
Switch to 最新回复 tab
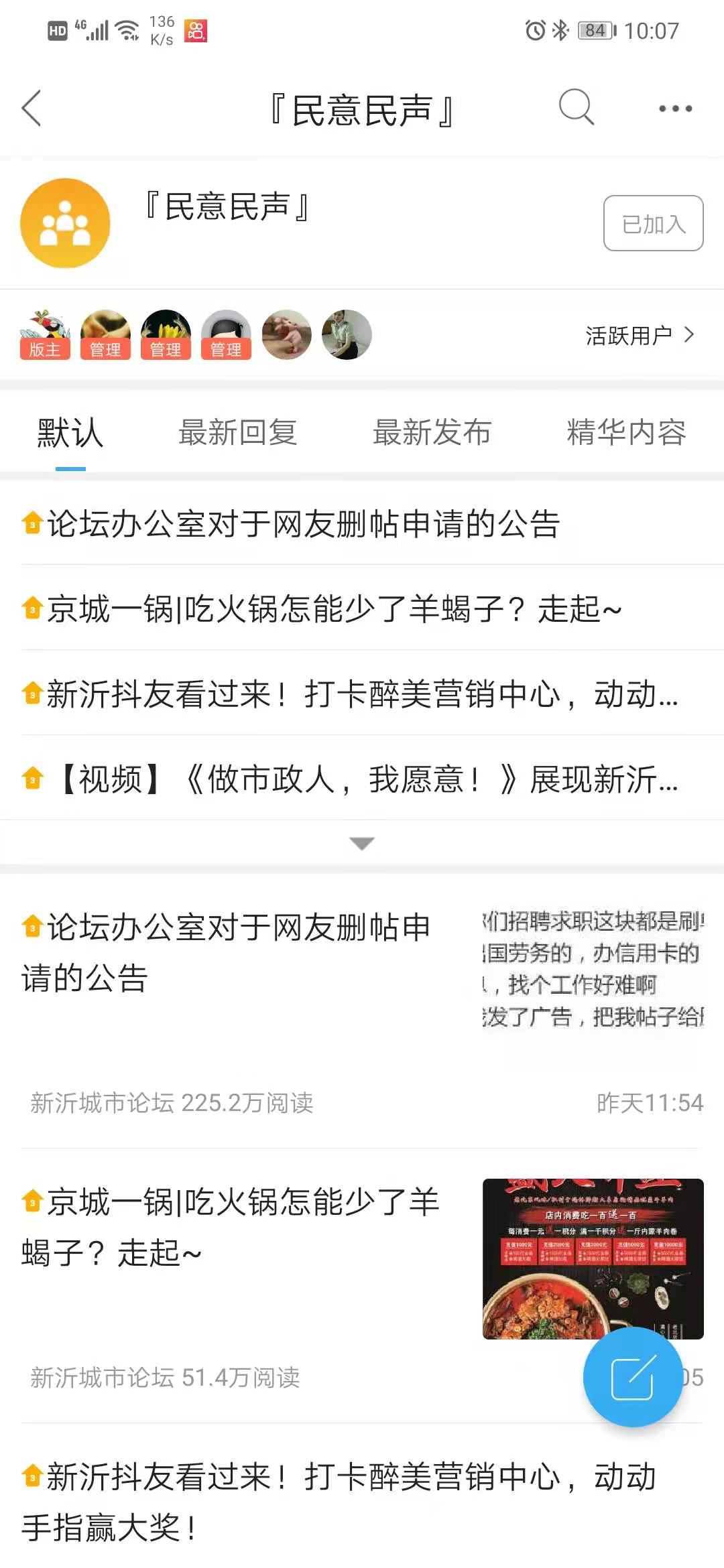[237, 433]
